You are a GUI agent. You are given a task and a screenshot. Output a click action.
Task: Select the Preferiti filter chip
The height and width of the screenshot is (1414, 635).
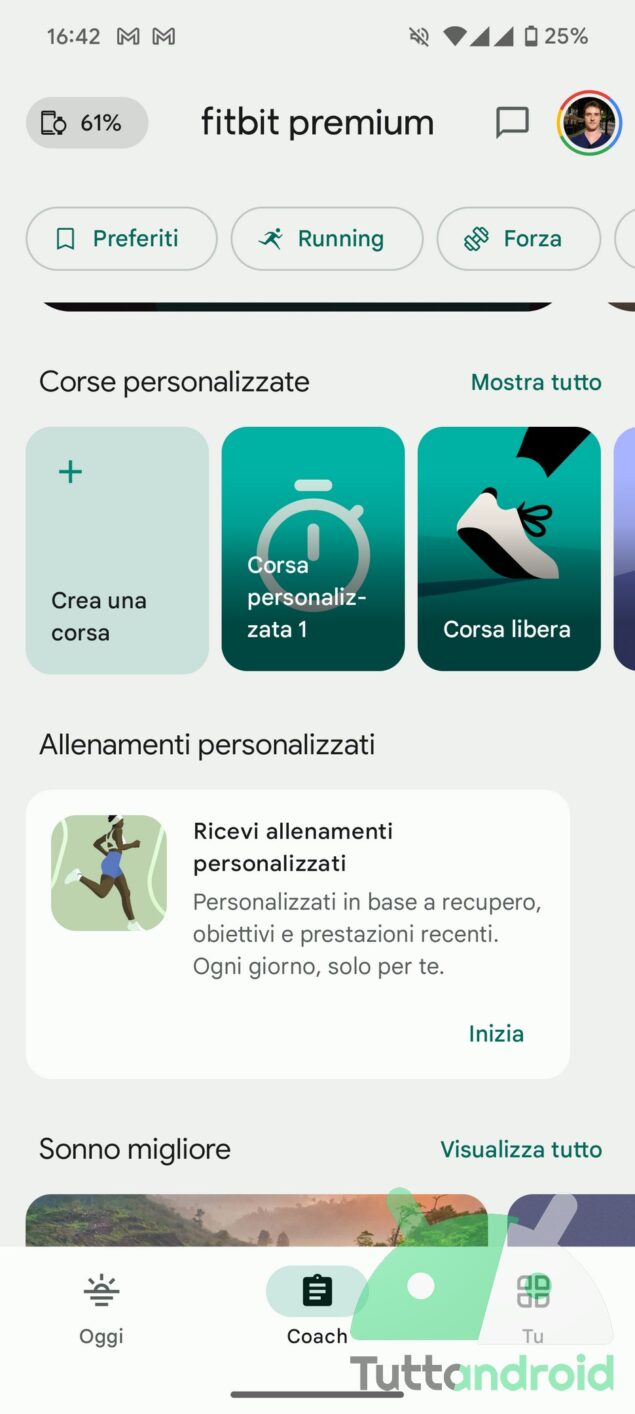tap(121, 239)
